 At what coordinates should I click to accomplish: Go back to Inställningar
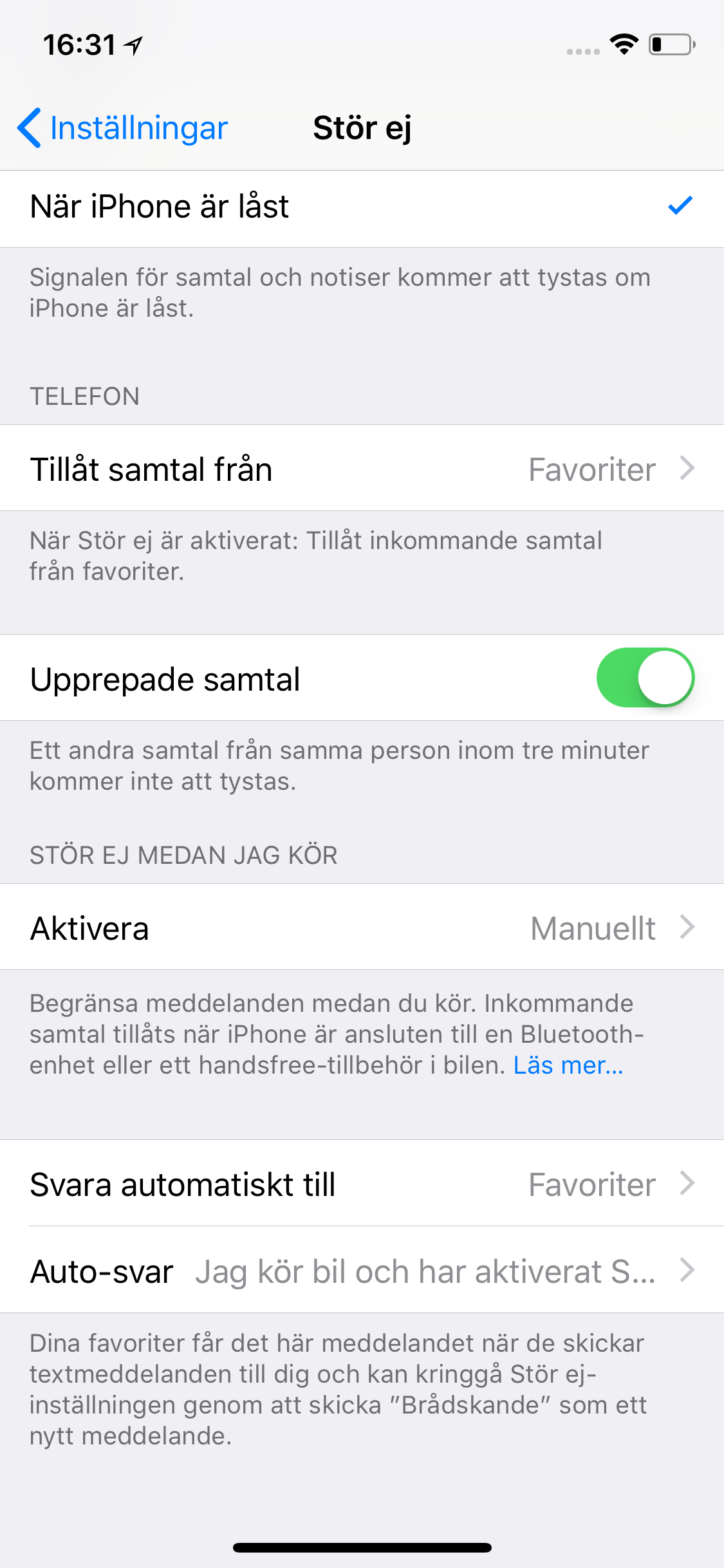click(122, 127)
